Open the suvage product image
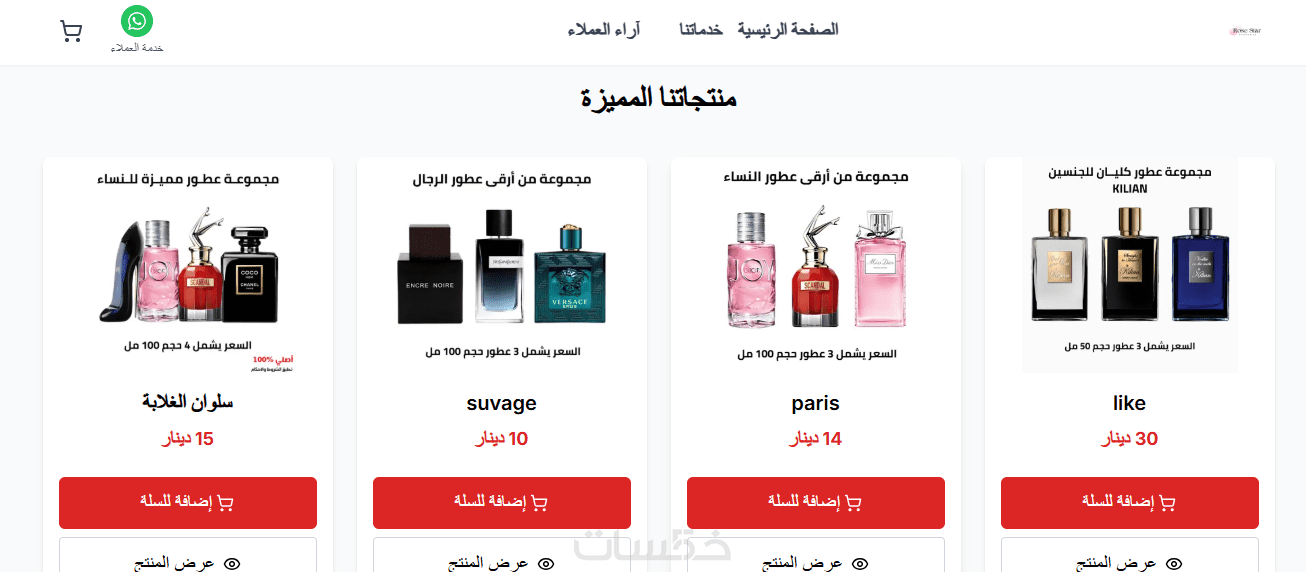The image size is (1306, 572). click(501, 265)
